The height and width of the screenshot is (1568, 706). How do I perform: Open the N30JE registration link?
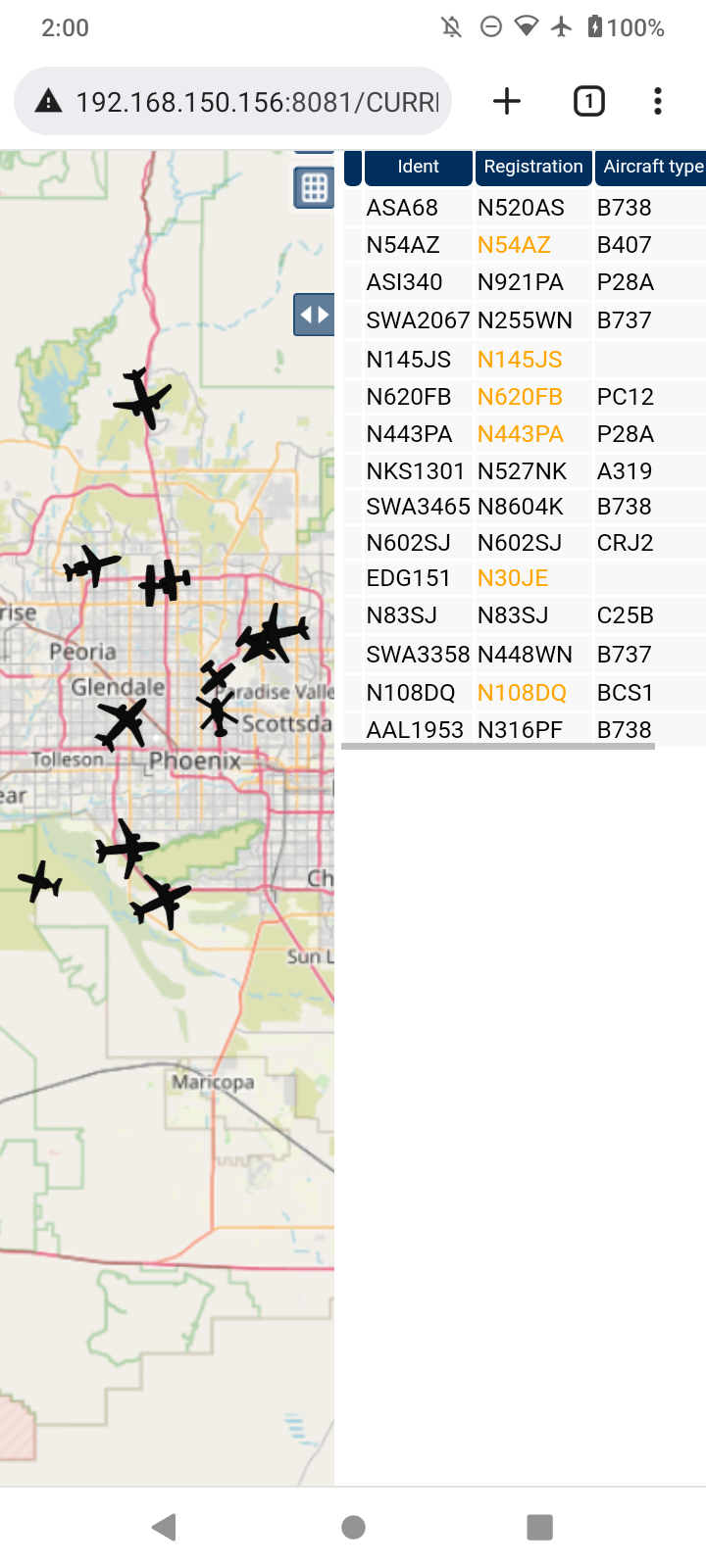pyautogui.click(x=513, y=578)
